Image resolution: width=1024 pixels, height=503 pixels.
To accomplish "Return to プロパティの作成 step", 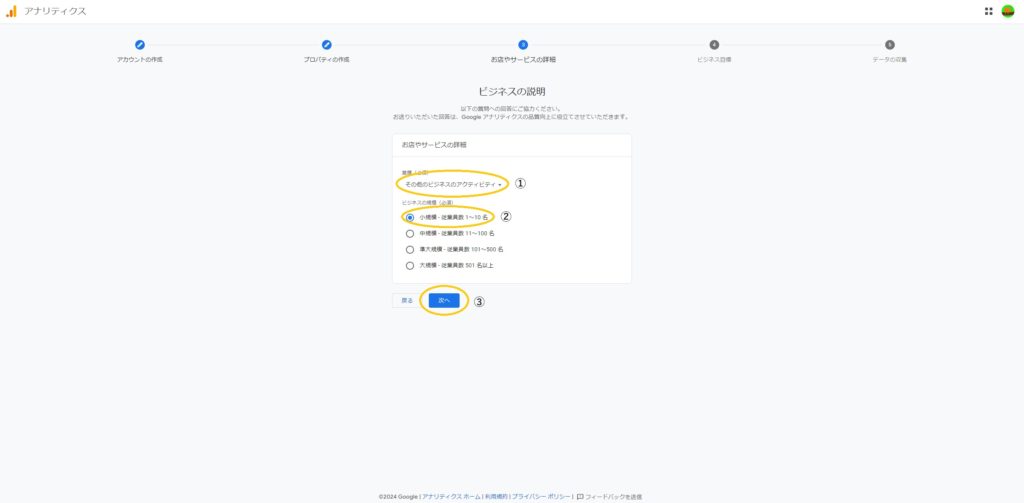I will point(327,45).
